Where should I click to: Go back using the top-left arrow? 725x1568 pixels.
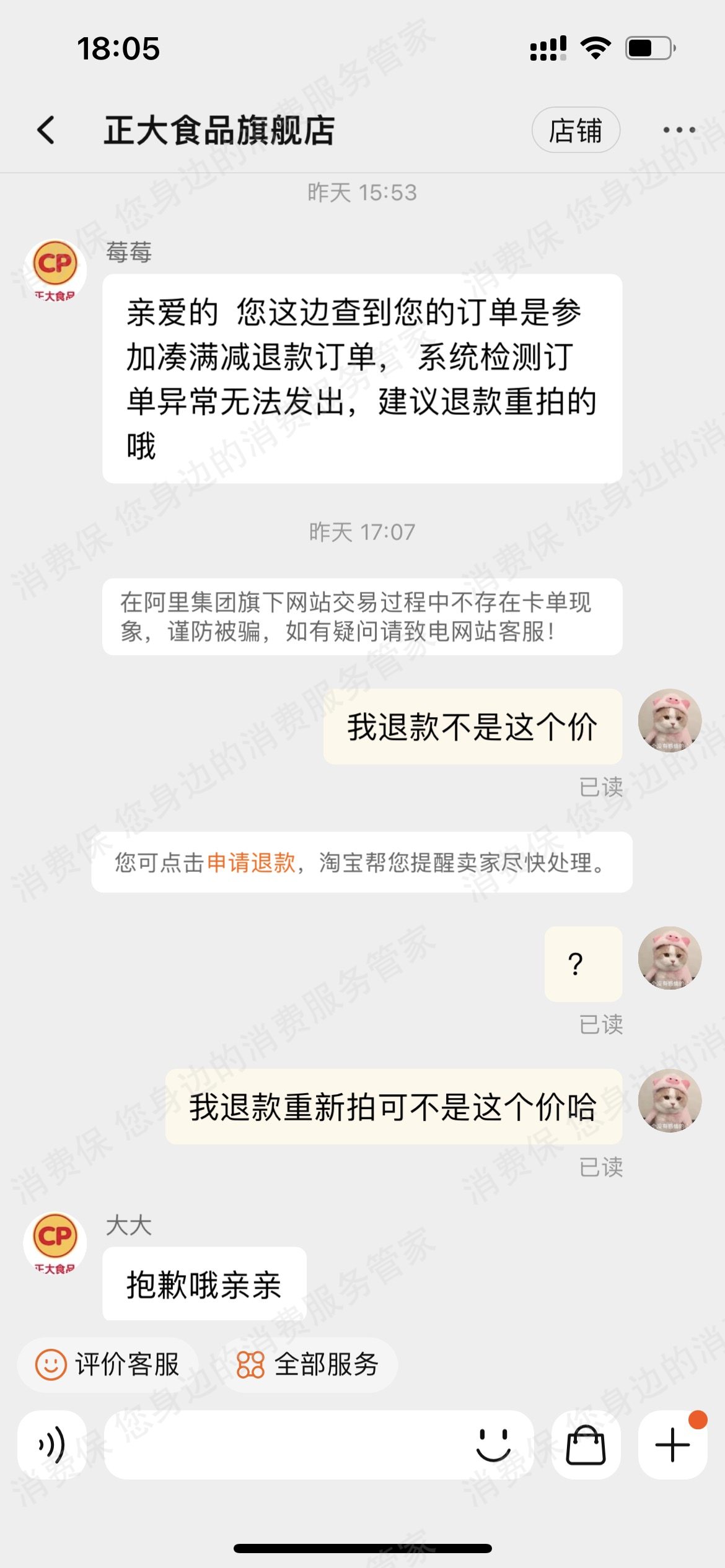[x=46, y=131]
